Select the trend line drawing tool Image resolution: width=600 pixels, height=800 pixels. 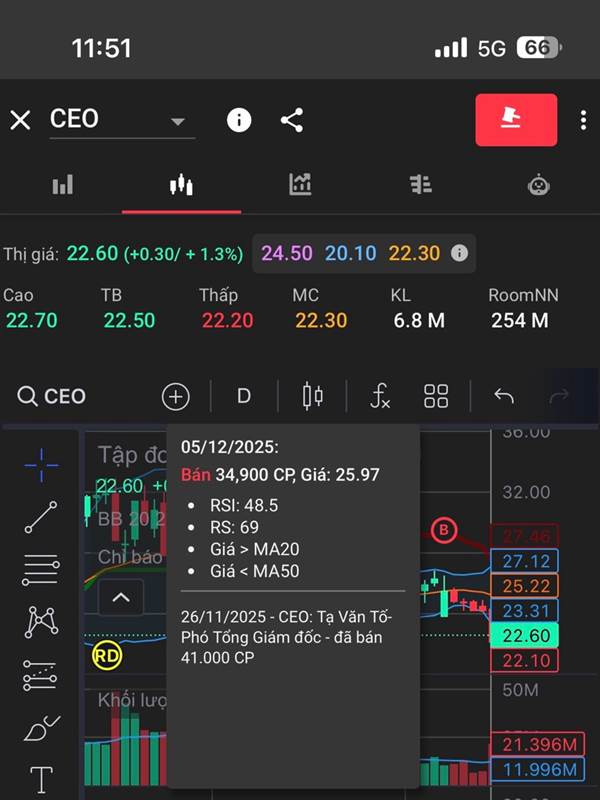[40, 517]
